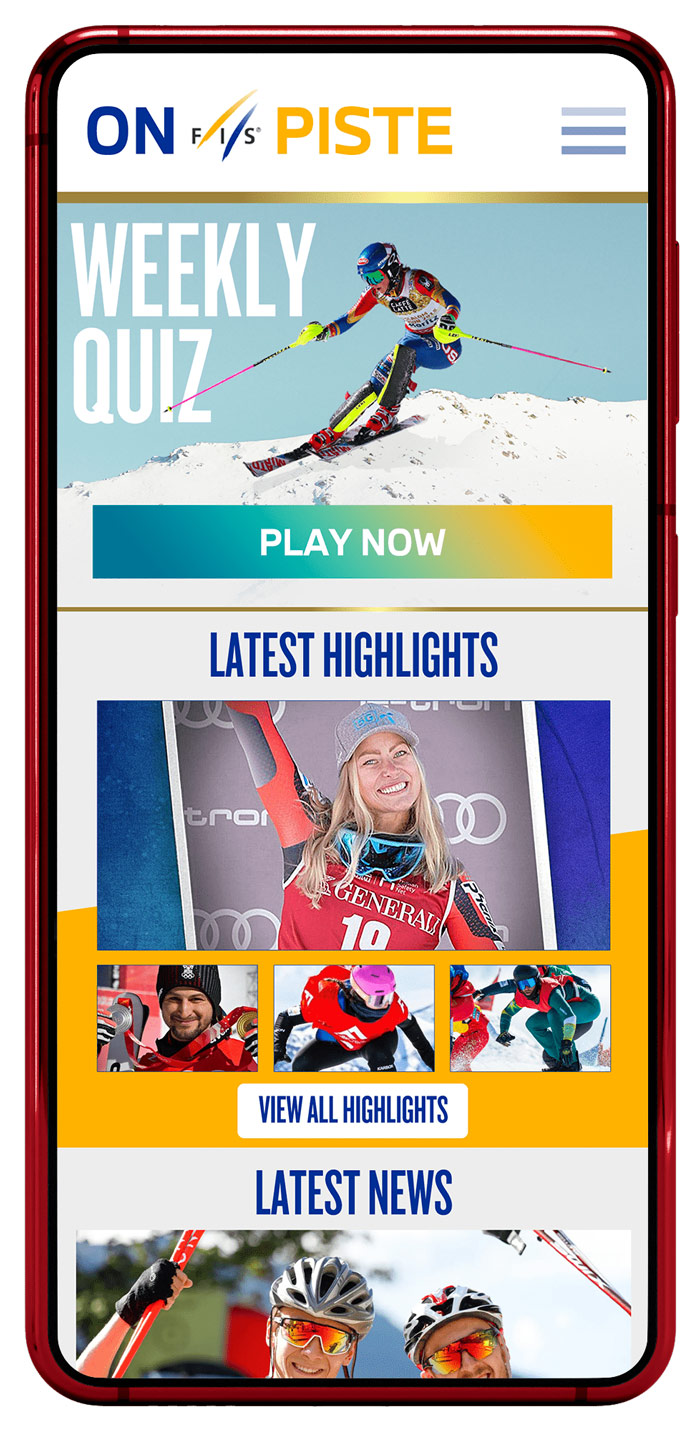Open highlight thumbnail of man holding medal
Image resolution: width=700 pixels, height=1431 pixels.
click(x=177, y=1018)
